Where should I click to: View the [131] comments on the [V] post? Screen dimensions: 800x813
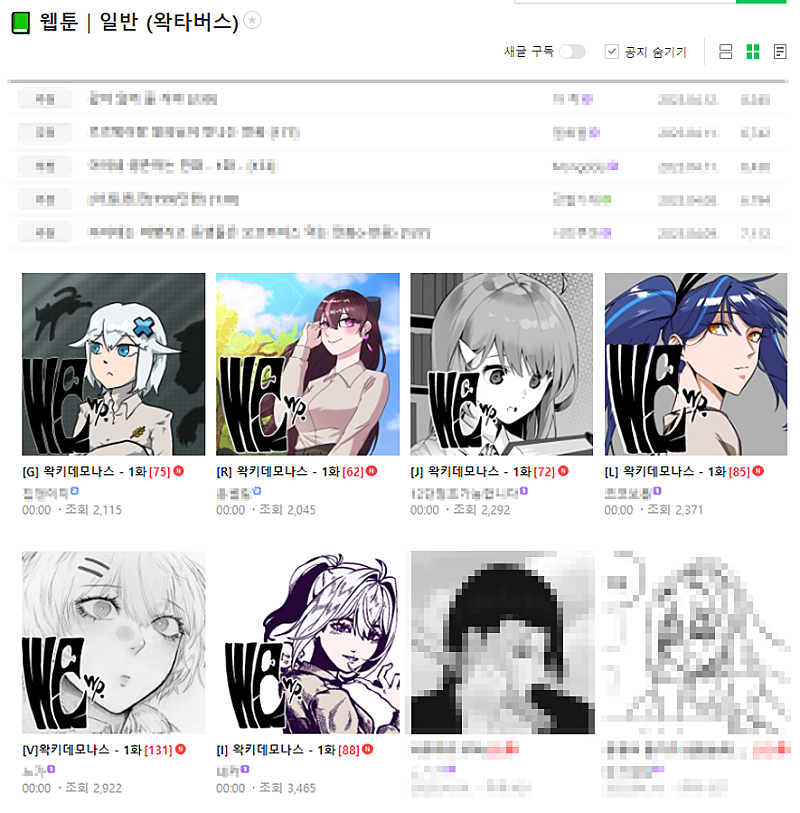tap(159, 749)
